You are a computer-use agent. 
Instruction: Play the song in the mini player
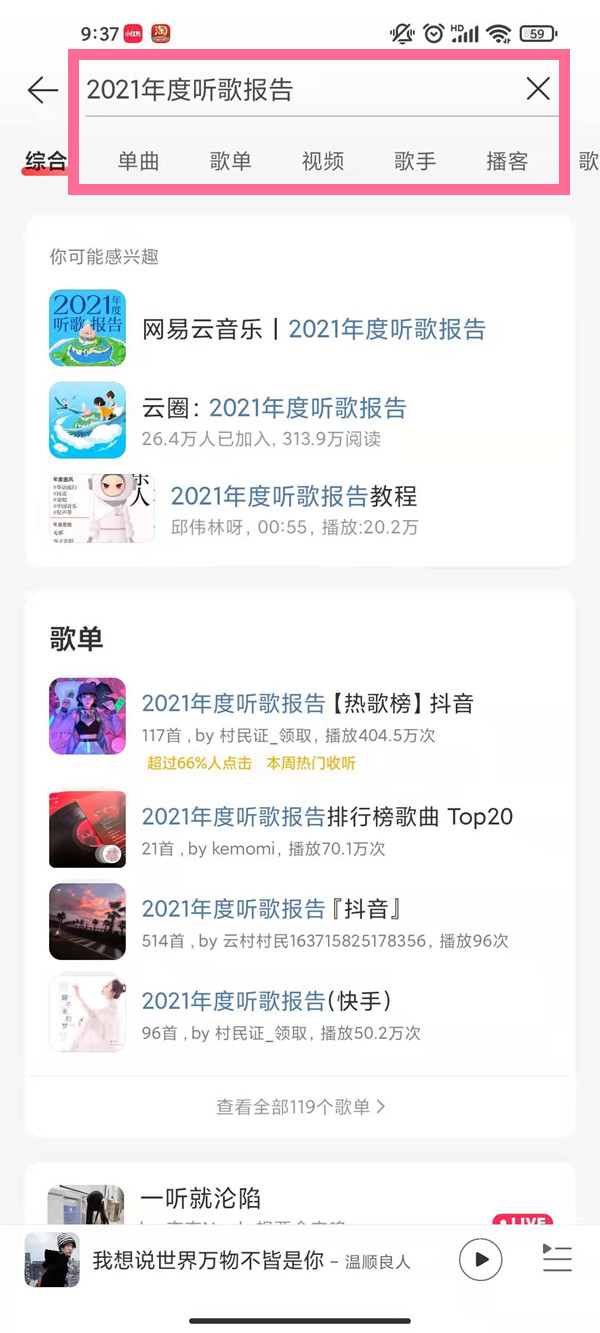(480, 1259)
